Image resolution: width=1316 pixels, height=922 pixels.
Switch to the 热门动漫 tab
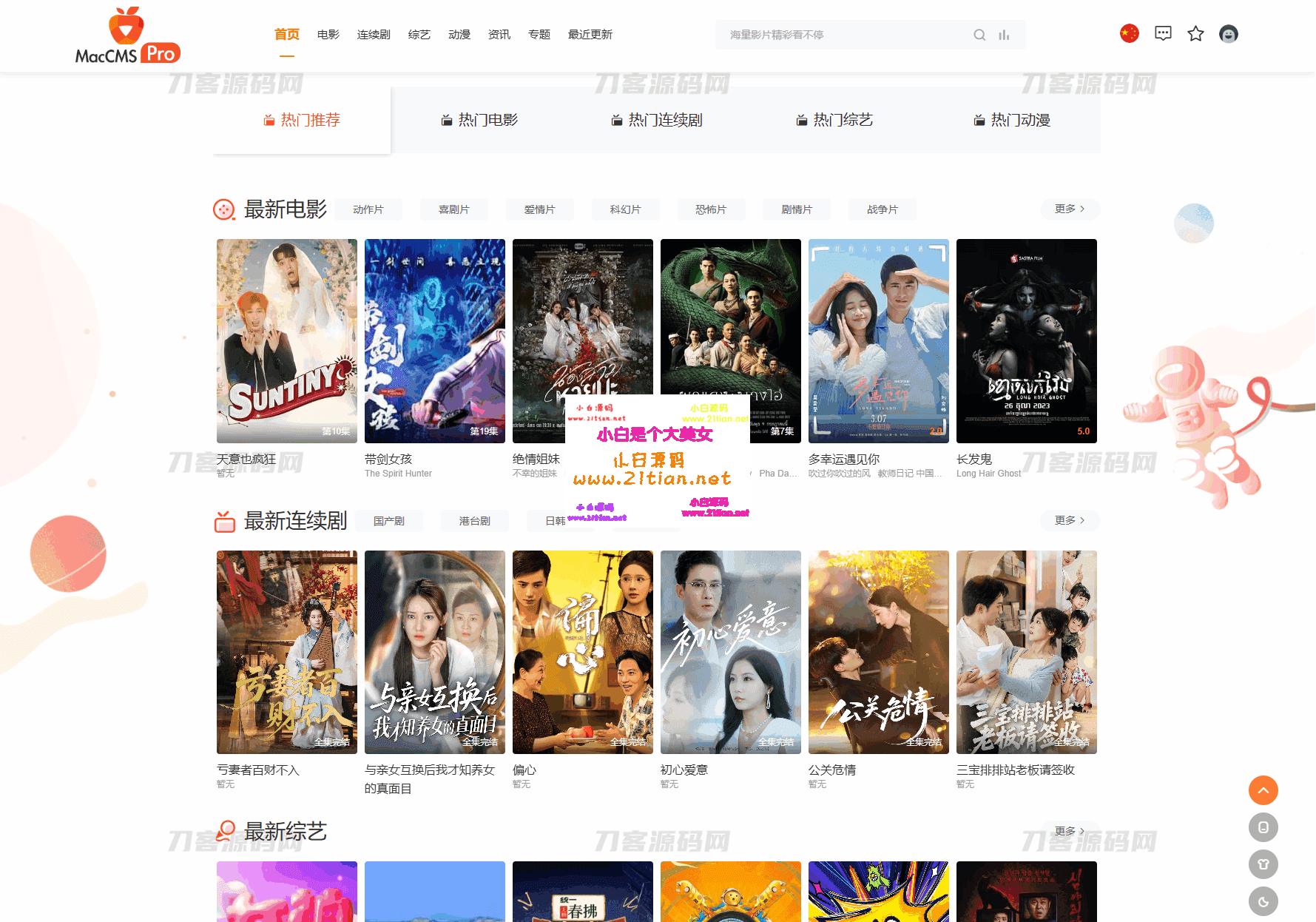(x=1012, y=120)
